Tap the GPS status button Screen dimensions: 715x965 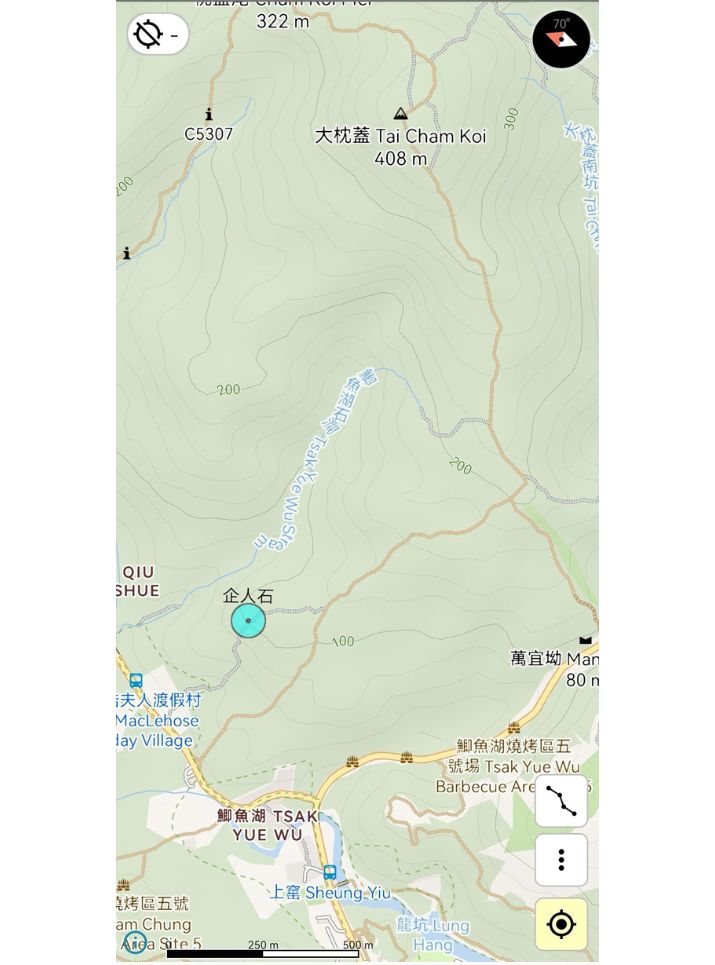coord(158,35)
